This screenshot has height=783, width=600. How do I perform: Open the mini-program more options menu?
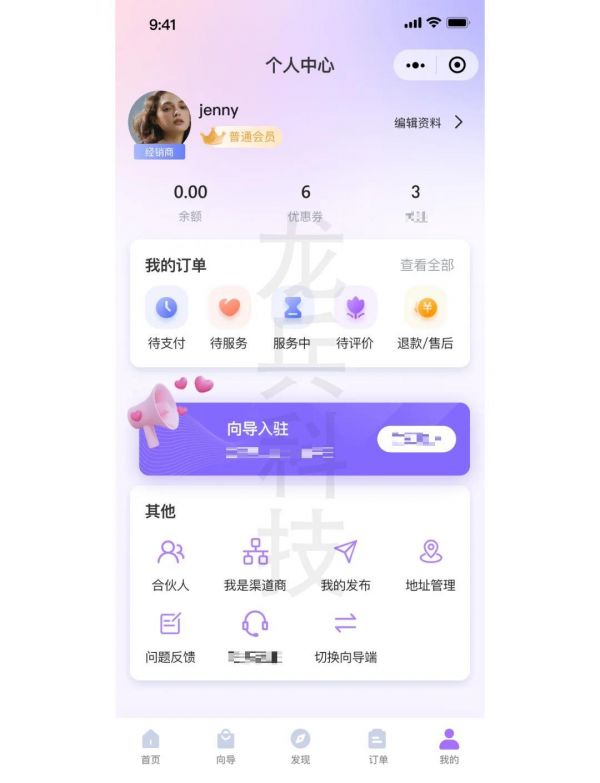416,65
